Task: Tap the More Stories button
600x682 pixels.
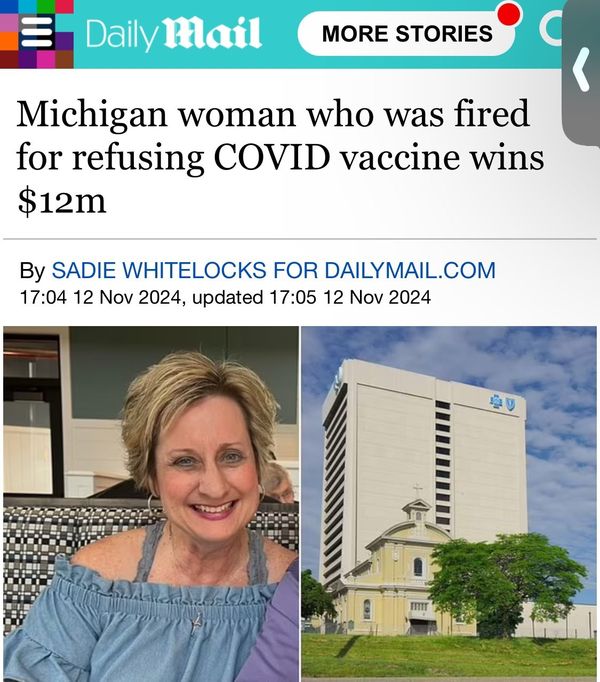Action: (x=407, y=33)
